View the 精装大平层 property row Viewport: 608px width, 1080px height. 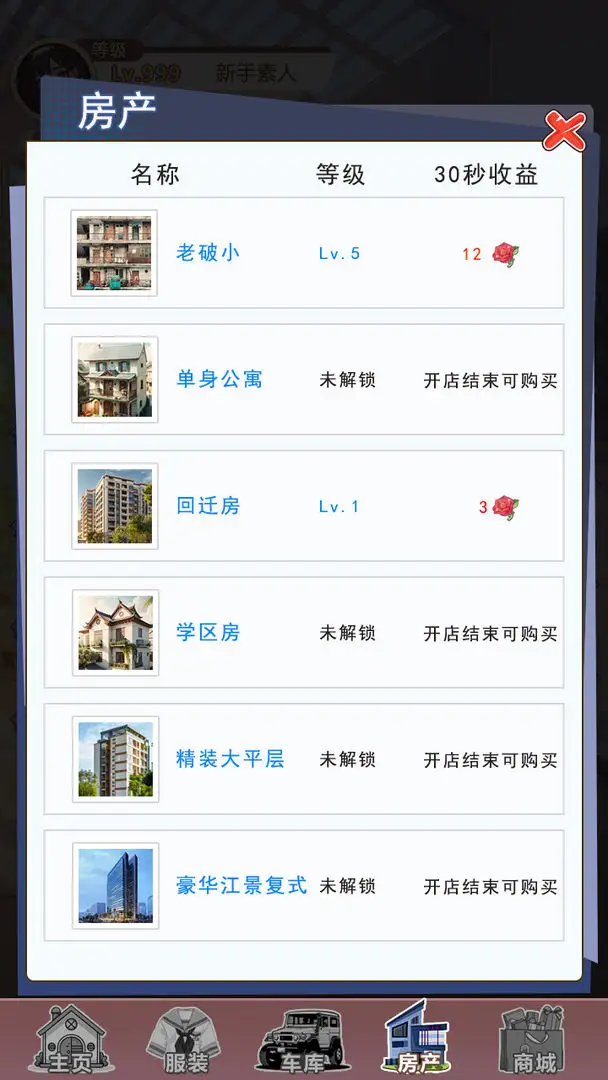pos(304,760)
